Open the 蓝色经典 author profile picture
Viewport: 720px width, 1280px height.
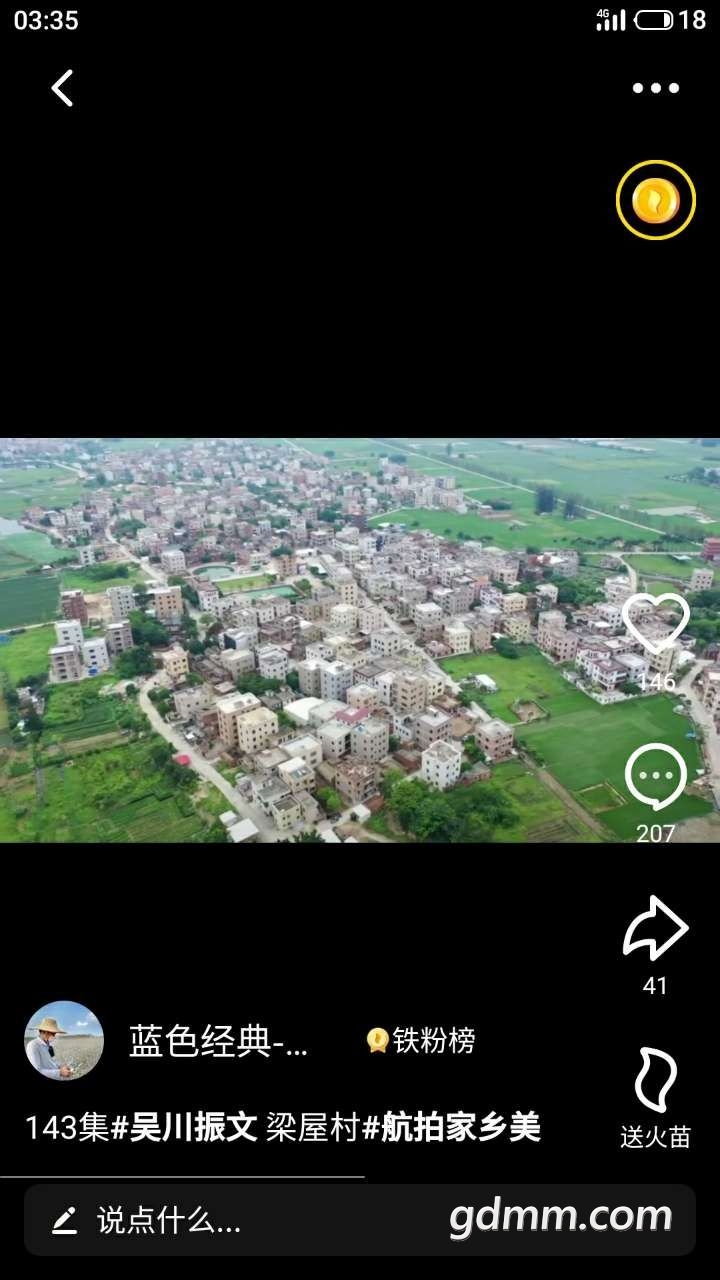click(64, 1041)
